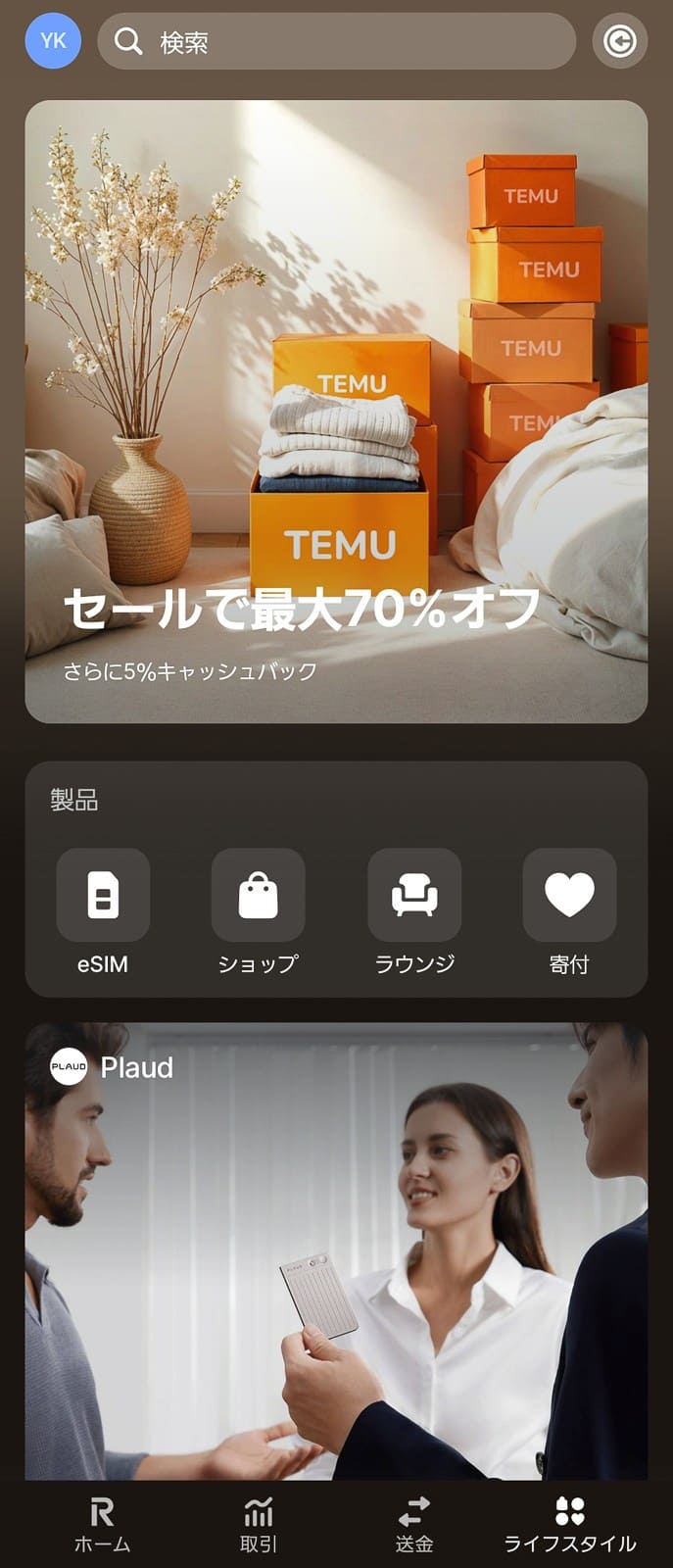Tap the 検索 search field
Image resolution: width=673 pixels, height=1568 pixels.
coord(336,41)
